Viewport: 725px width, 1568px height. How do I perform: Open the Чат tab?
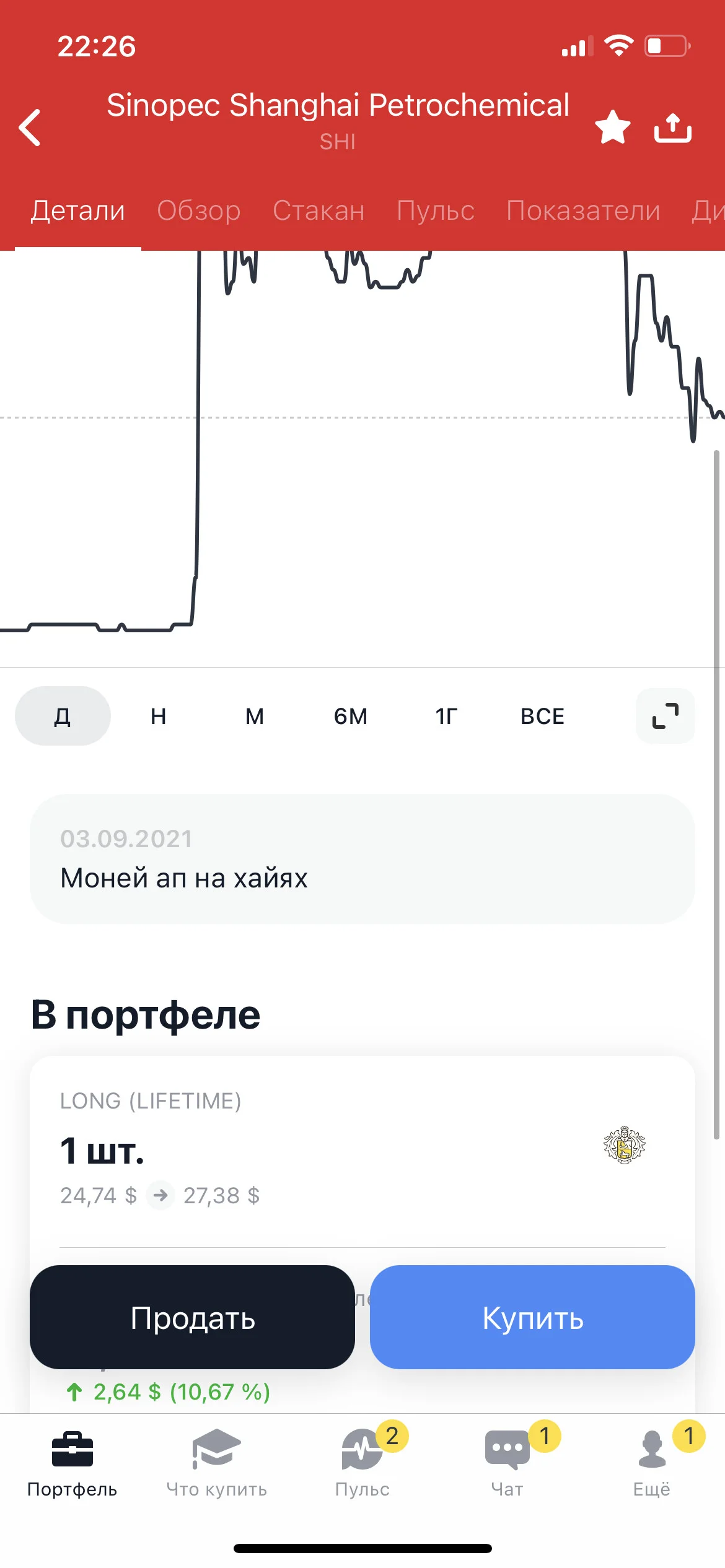[507, 1463]
